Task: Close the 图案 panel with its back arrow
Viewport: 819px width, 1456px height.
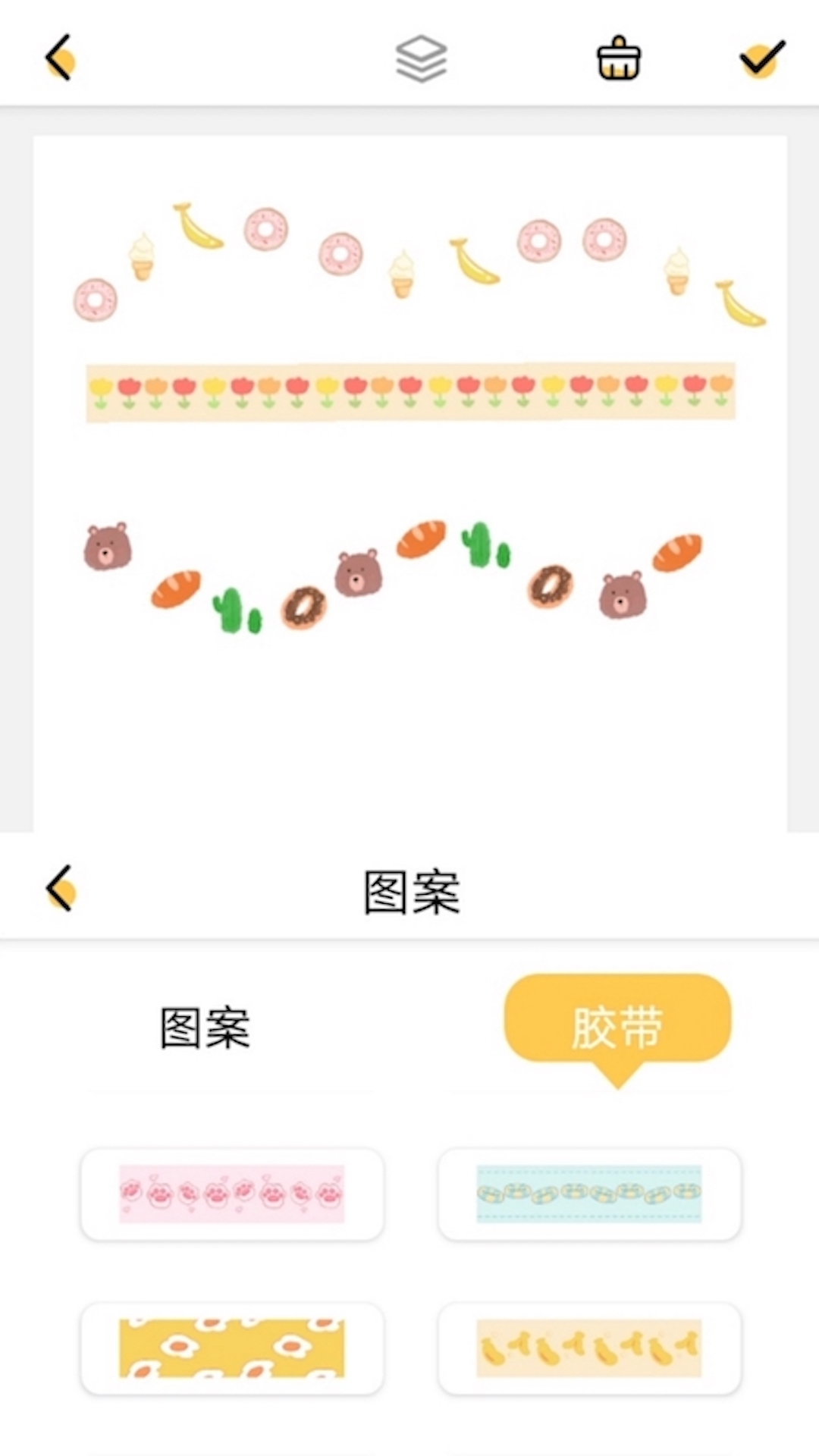Action: [60, 887]
